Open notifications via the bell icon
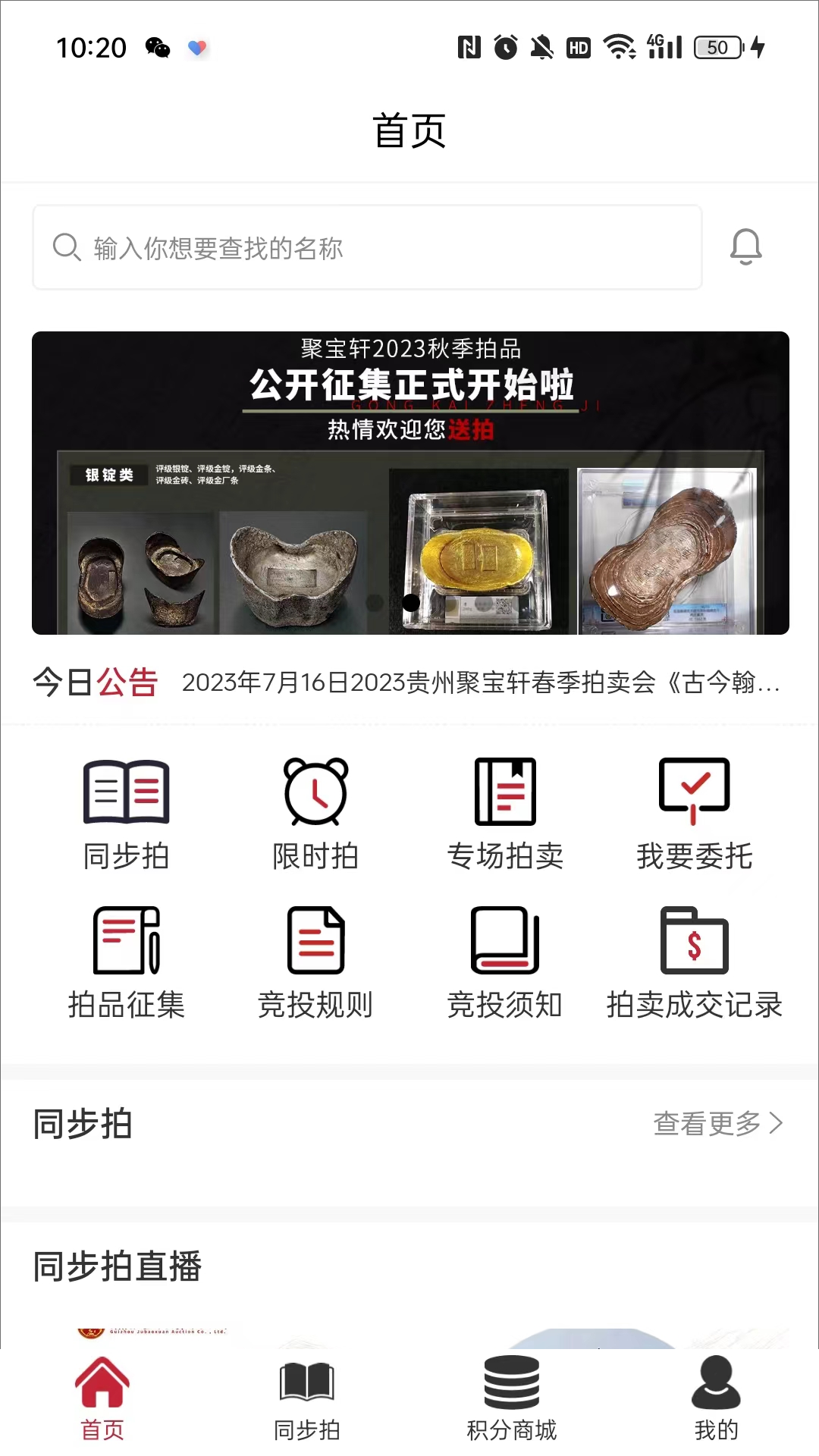This screenshot has width=819, height=1456. 746,246
